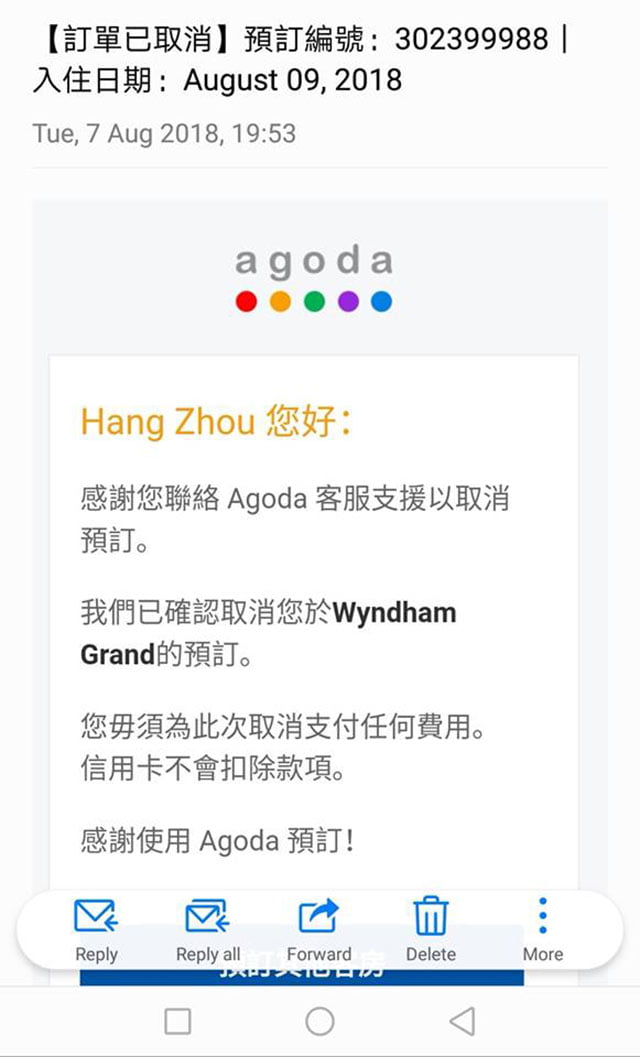This screenshot has height=1057, width=640.
Task: Go back with the system back button
Action: 463,1021
